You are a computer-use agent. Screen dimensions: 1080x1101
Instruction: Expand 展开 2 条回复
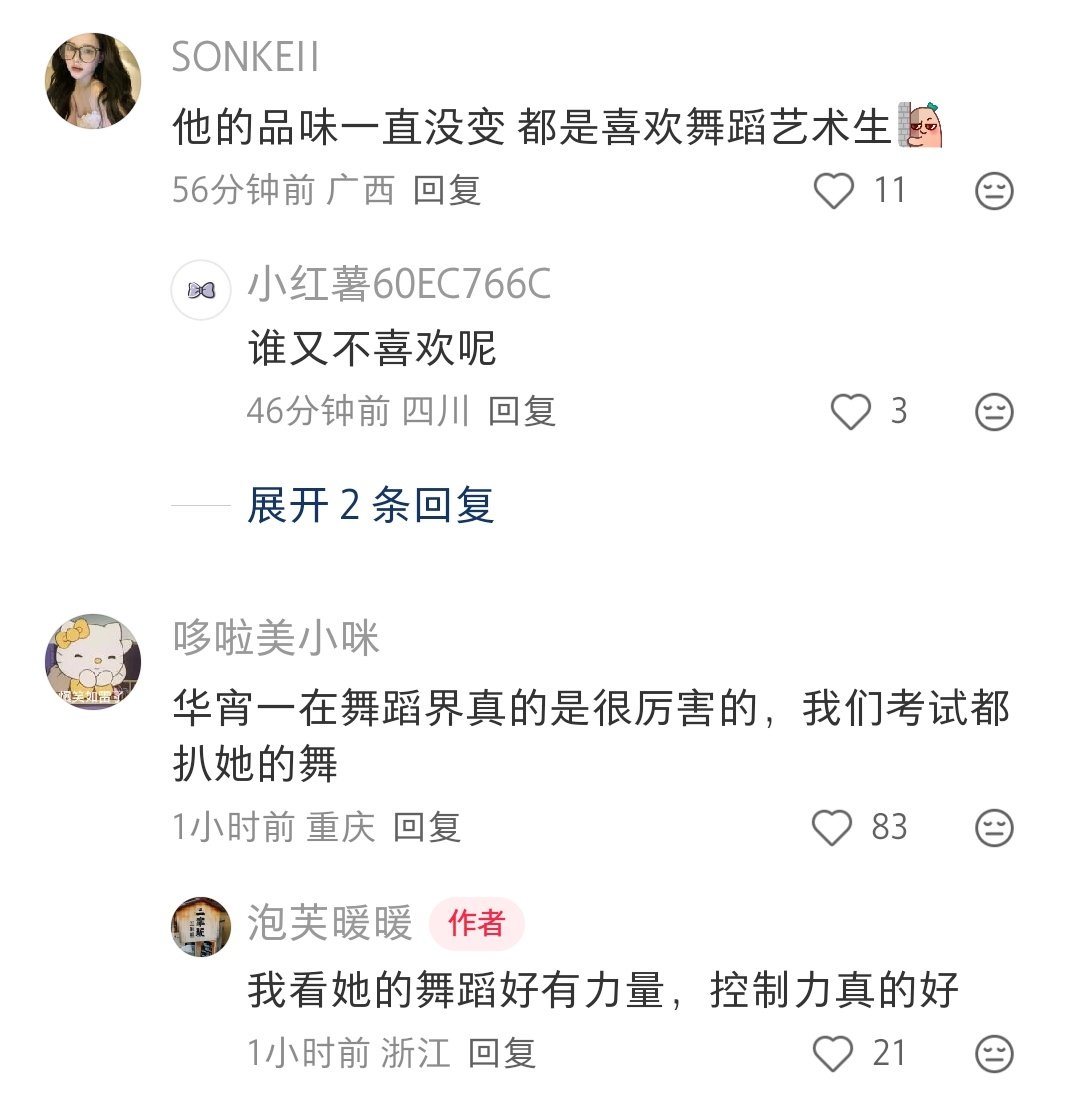coord(370,506)
